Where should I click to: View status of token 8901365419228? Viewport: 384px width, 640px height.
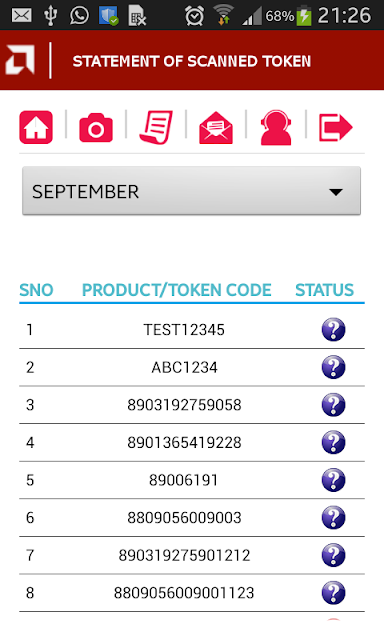(333, 442)
